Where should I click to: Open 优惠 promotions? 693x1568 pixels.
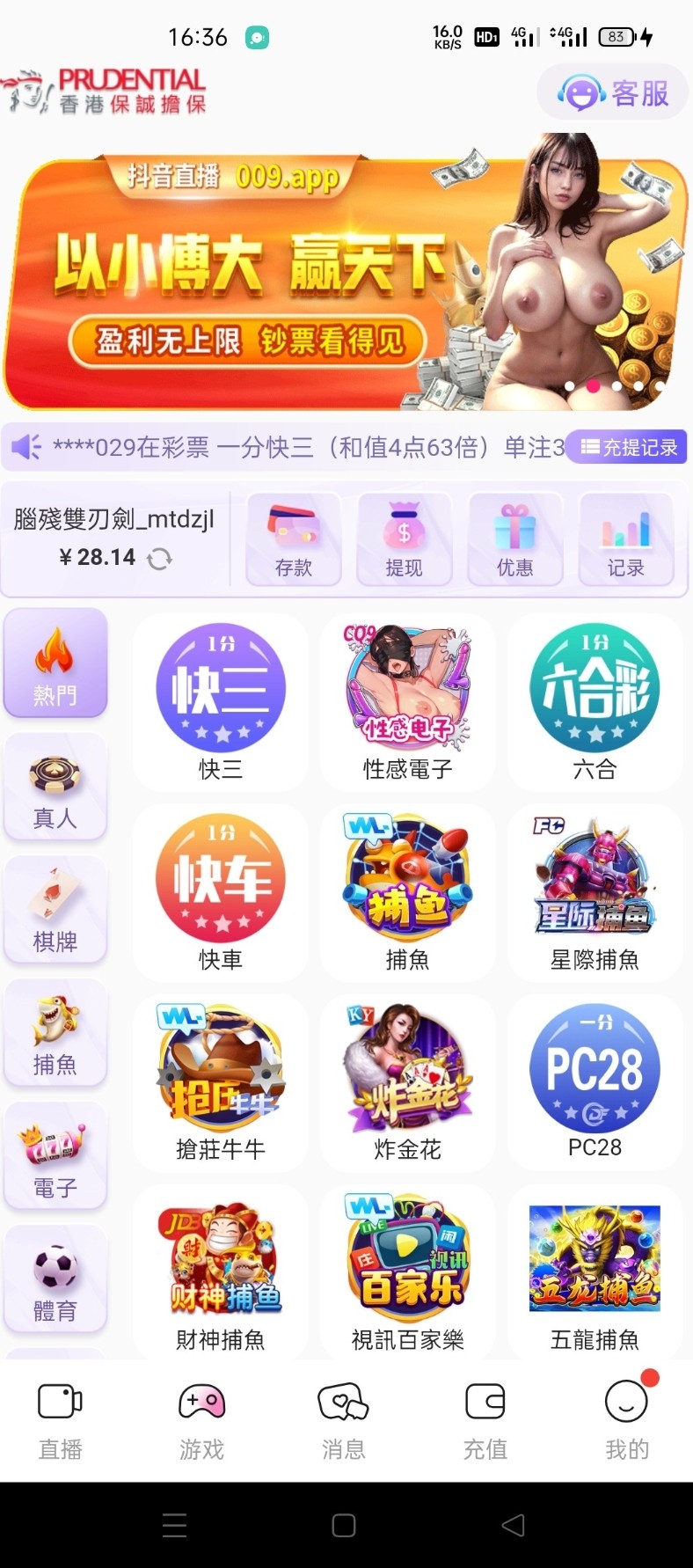coord(515,539)
